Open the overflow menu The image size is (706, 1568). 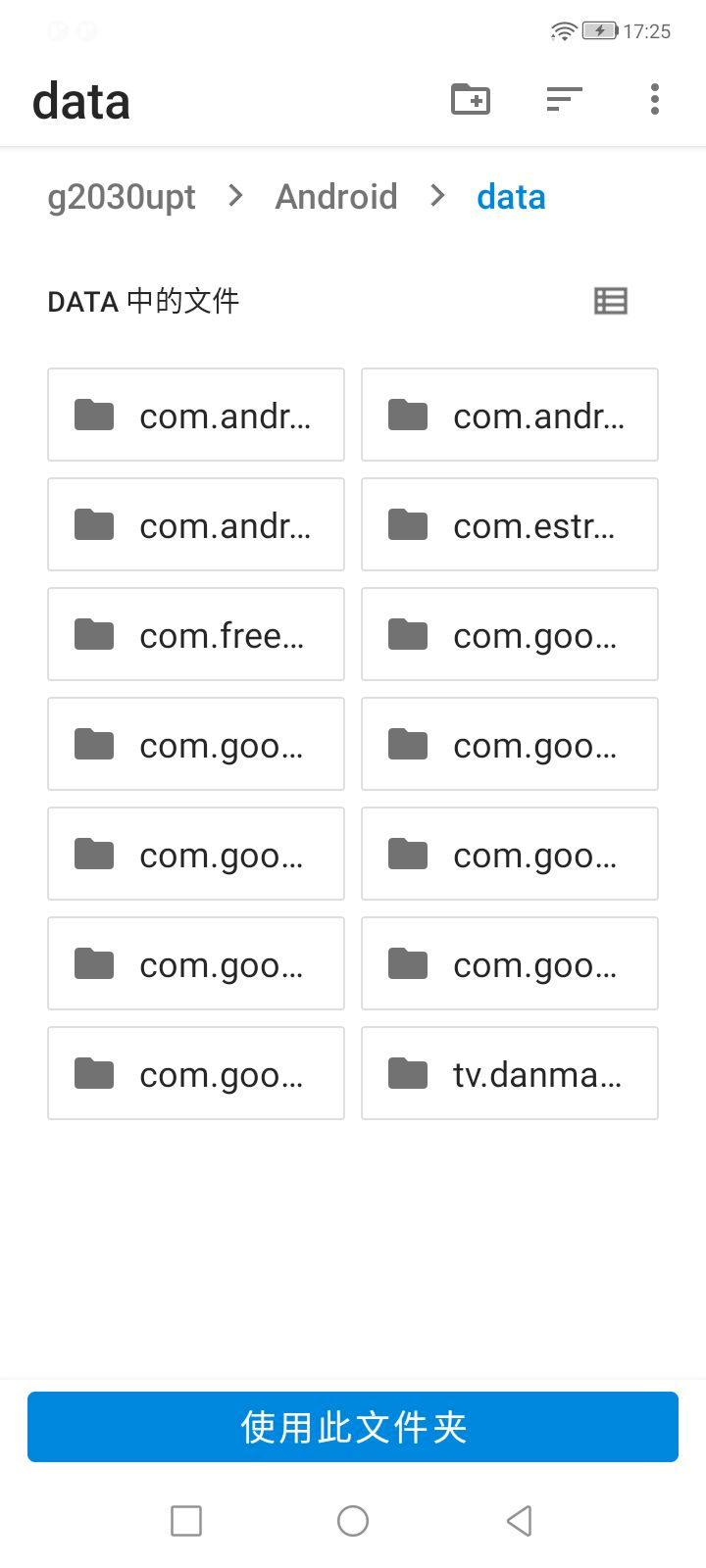click(x=655, y=99)
